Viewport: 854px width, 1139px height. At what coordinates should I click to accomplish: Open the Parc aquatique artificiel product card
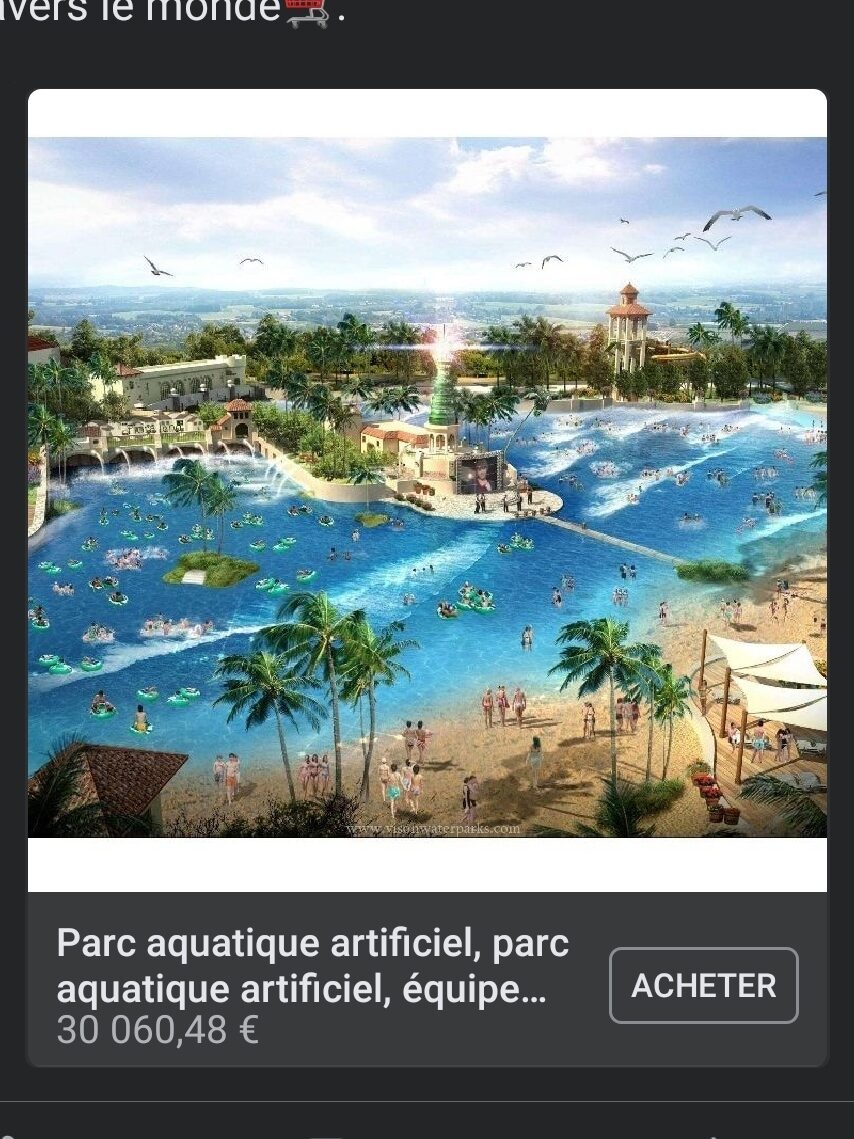click(302, 967)
